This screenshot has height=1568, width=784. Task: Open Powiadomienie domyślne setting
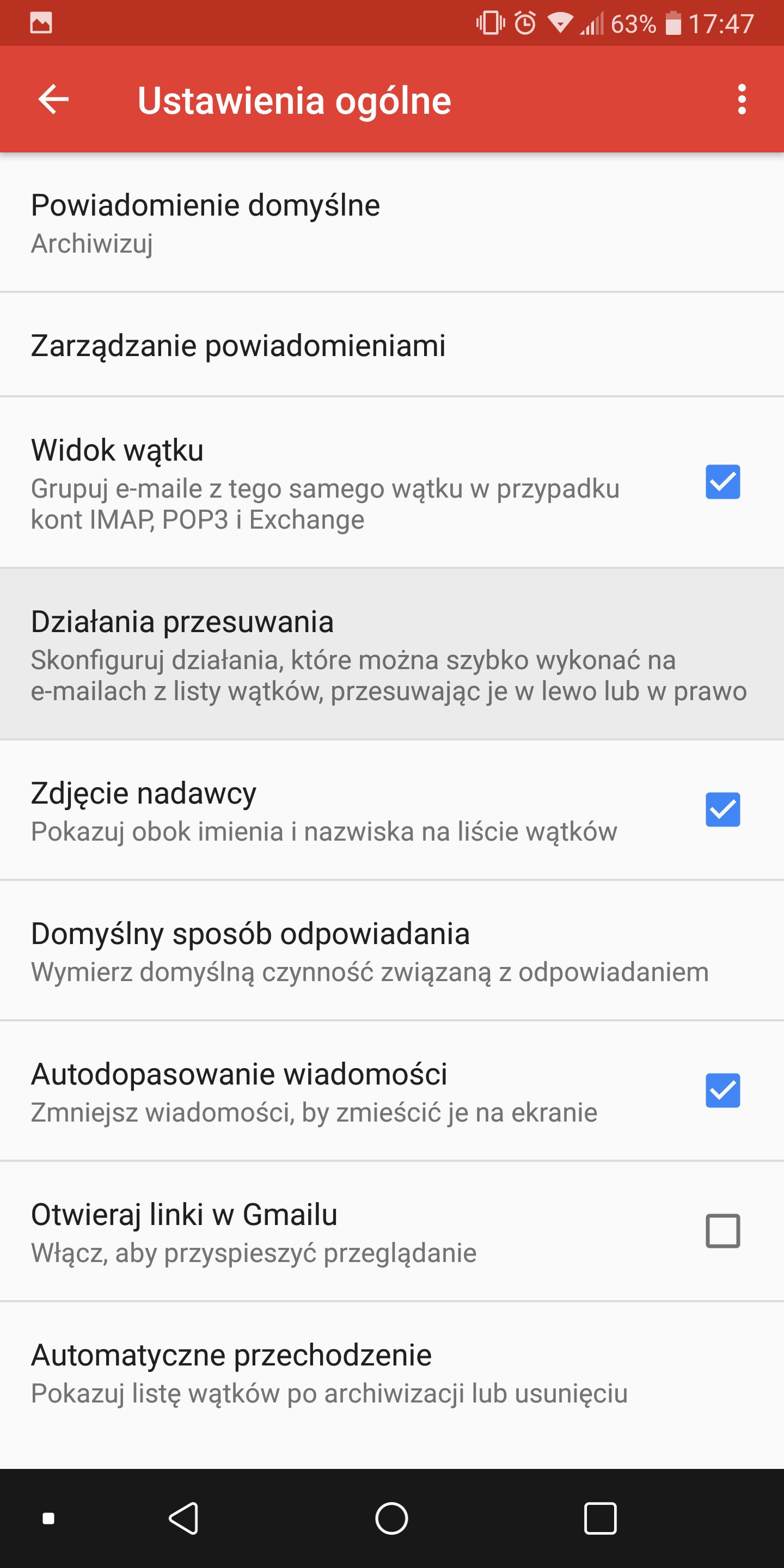392,223
